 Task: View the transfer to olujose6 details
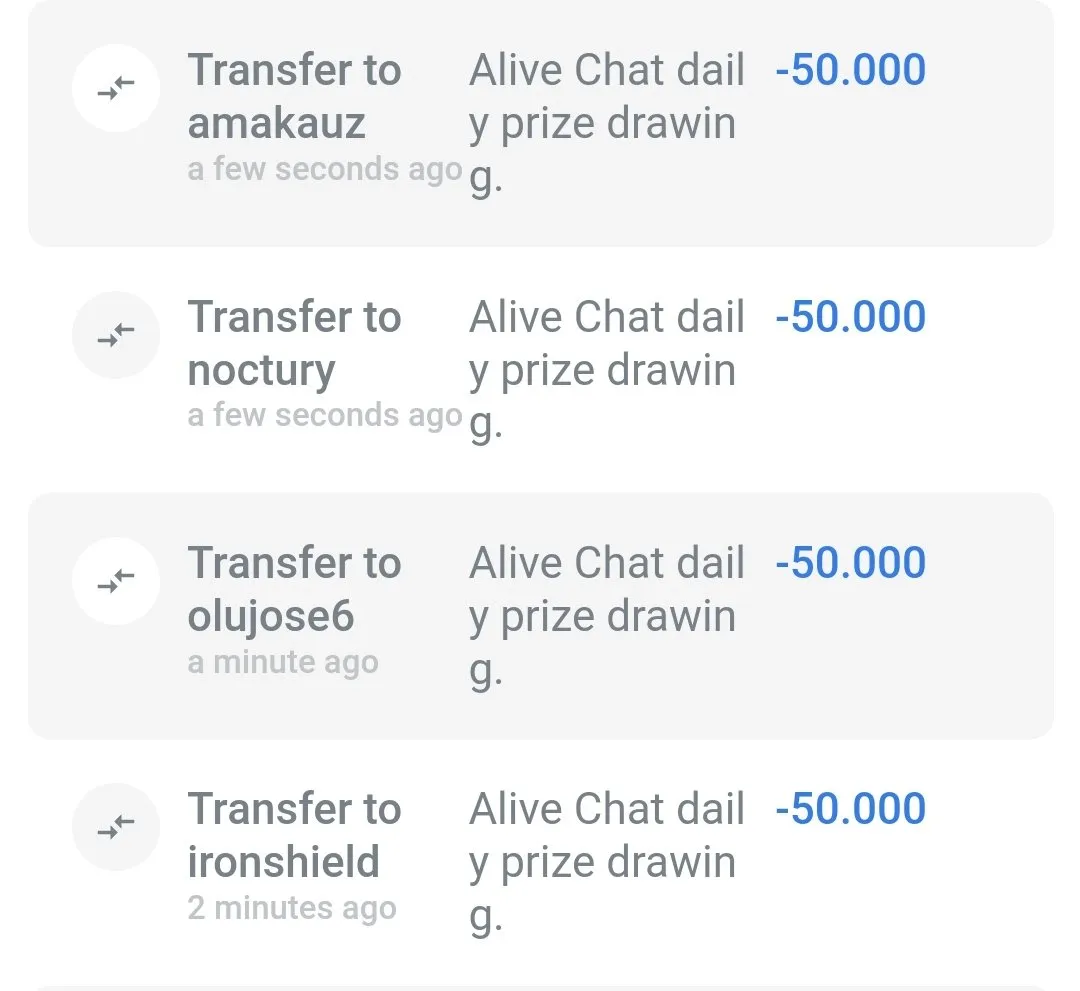tap(294, 590)
